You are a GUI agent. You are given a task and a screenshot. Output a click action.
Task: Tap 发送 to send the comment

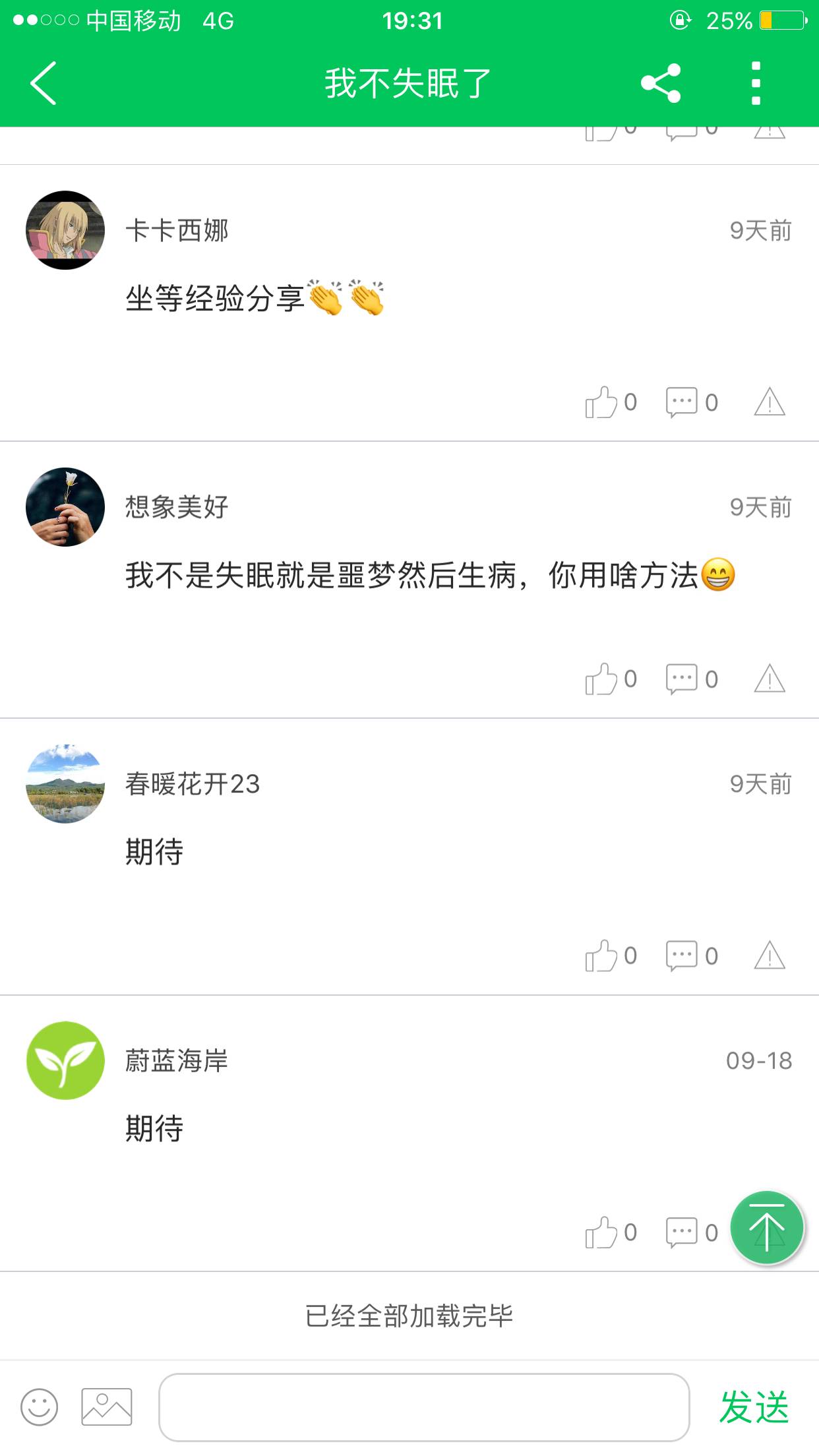point(754,1407)
